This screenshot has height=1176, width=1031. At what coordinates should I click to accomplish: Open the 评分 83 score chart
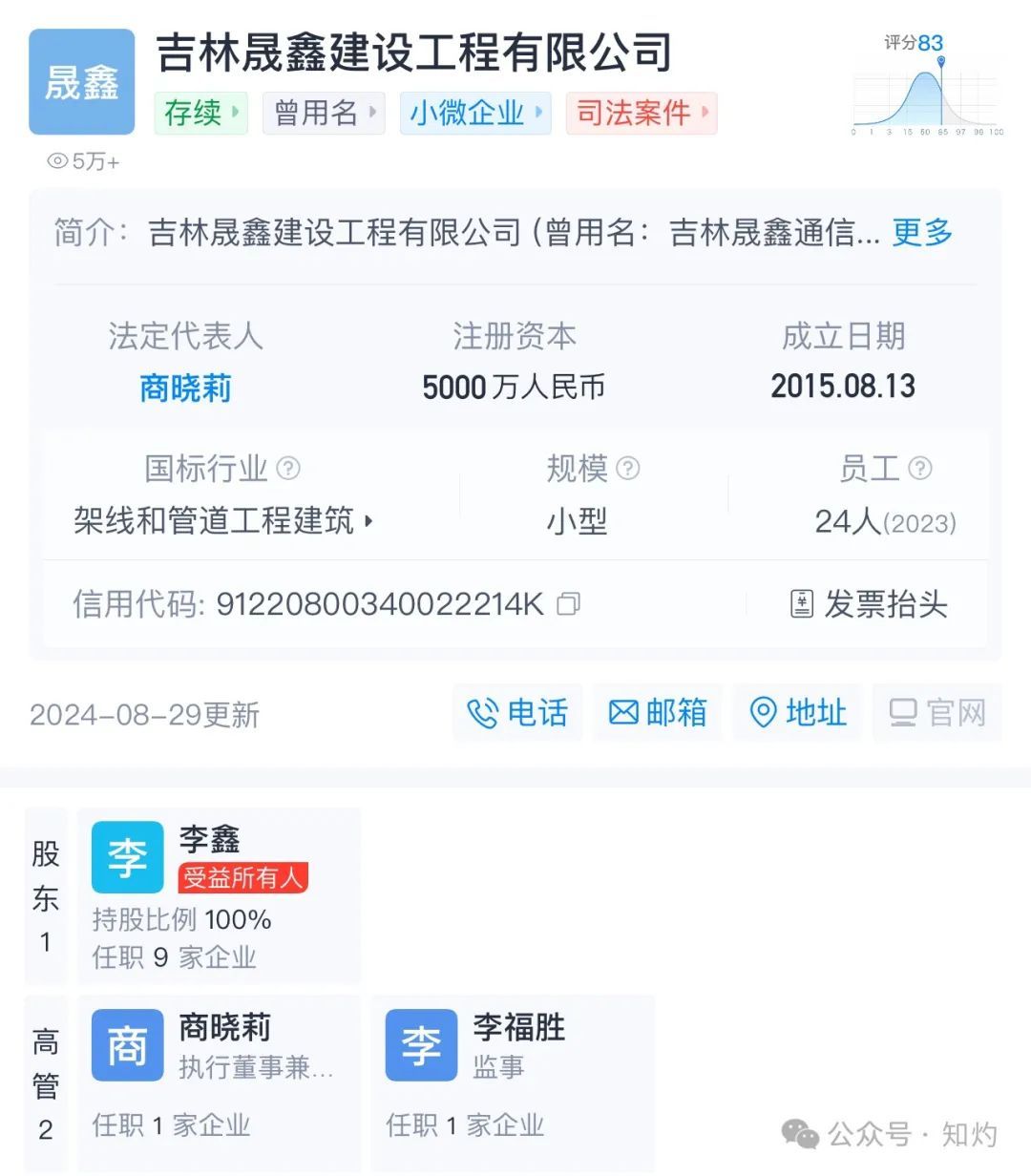[926, 86]
